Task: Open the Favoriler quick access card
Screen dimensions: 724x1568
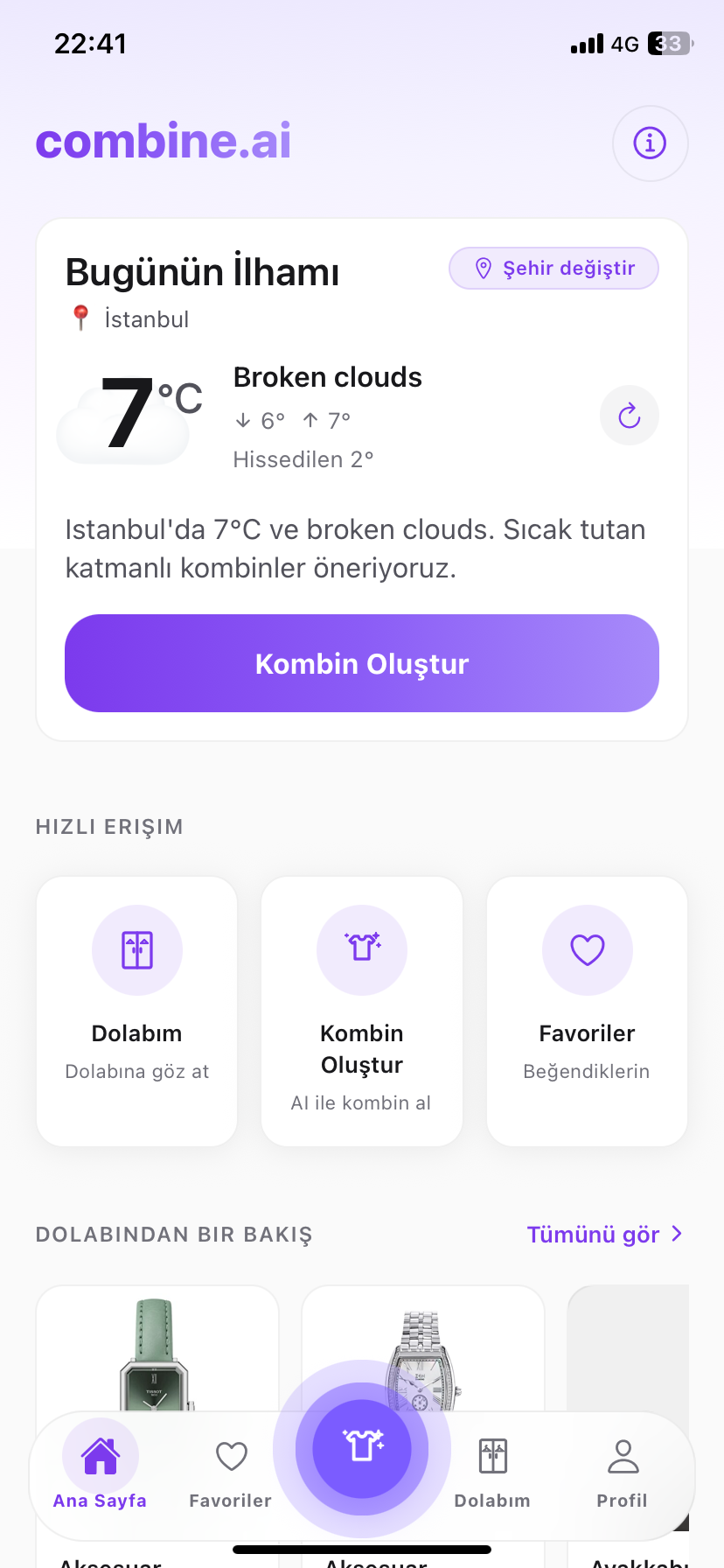Action: coord(587,1011)
